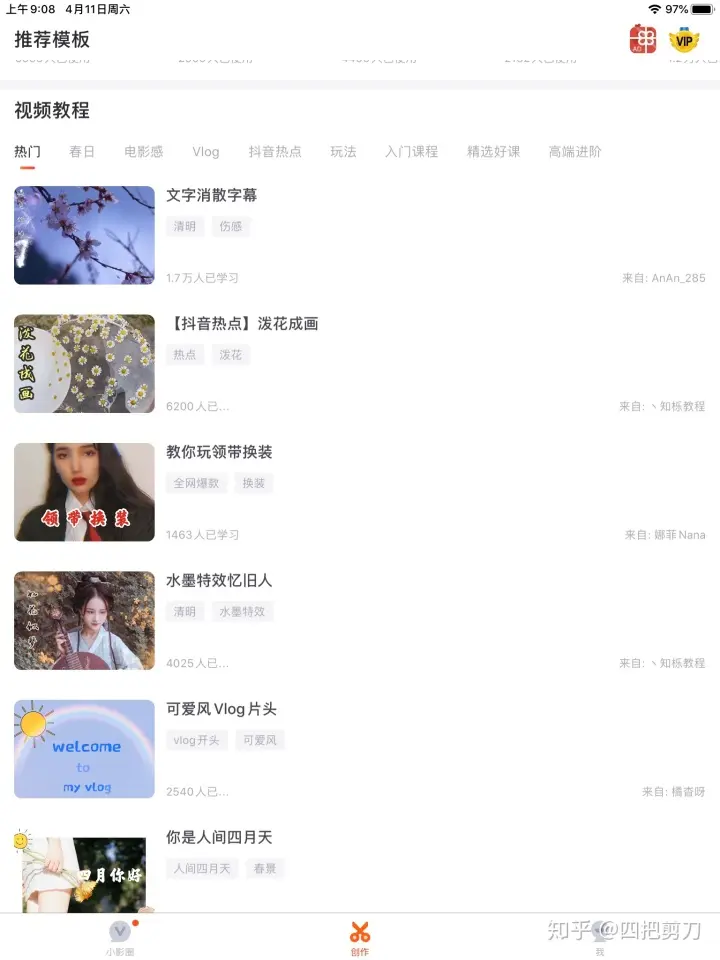Open the 入门课程 tab
This screenshot has width=720, height=960.
[x=411, y=152]
